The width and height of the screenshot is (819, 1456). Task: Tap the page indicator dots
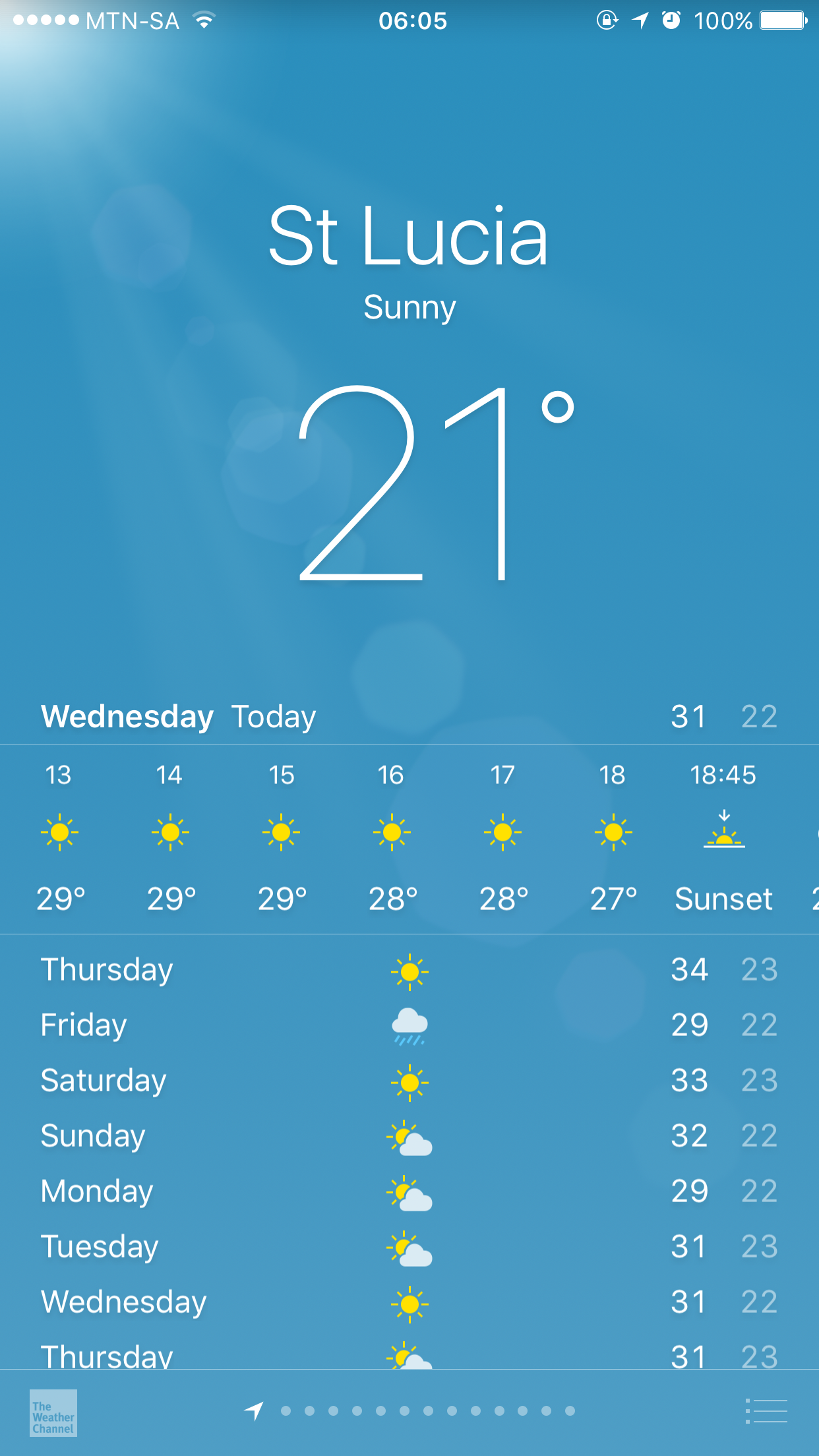[427, 1411]
